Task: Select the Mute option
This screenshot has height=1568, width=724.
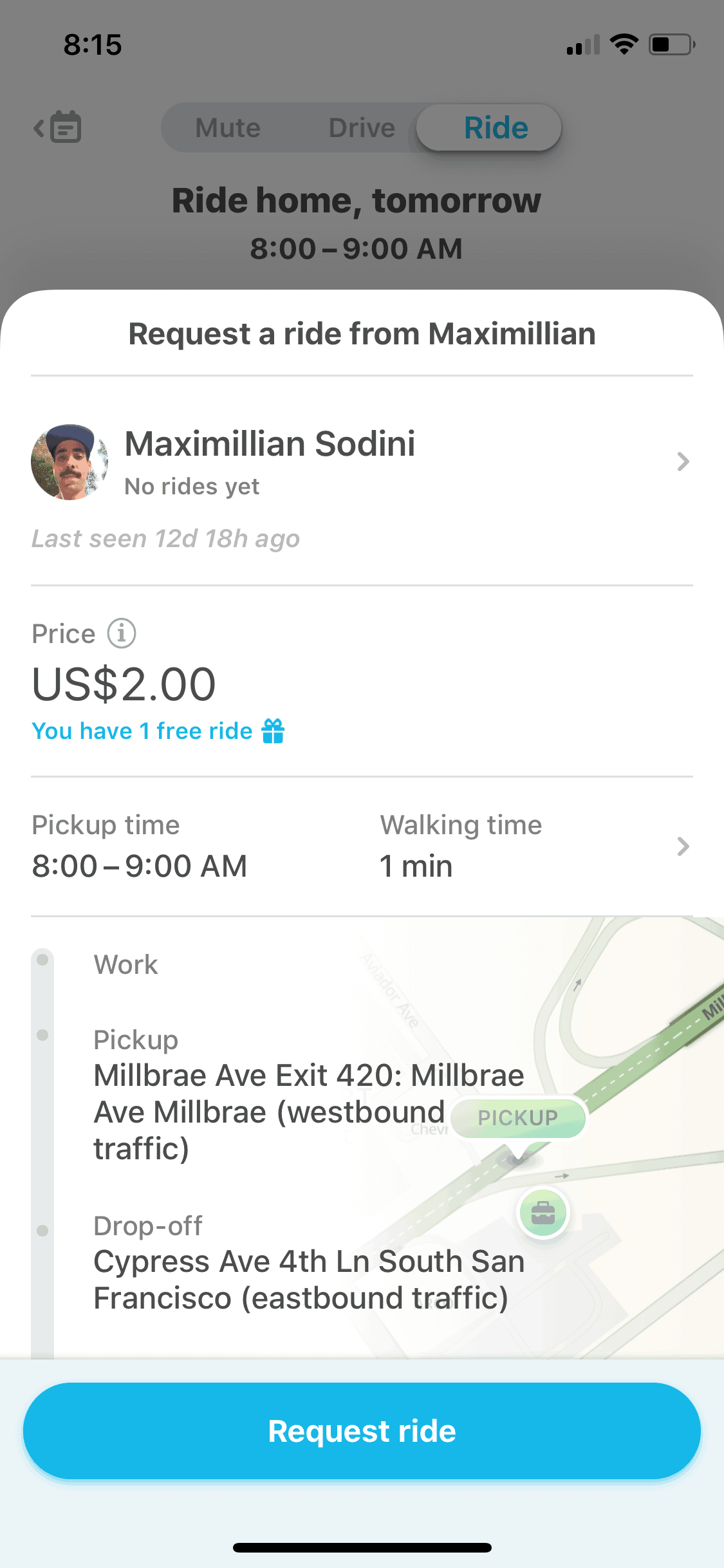Action: click(227, 127)
